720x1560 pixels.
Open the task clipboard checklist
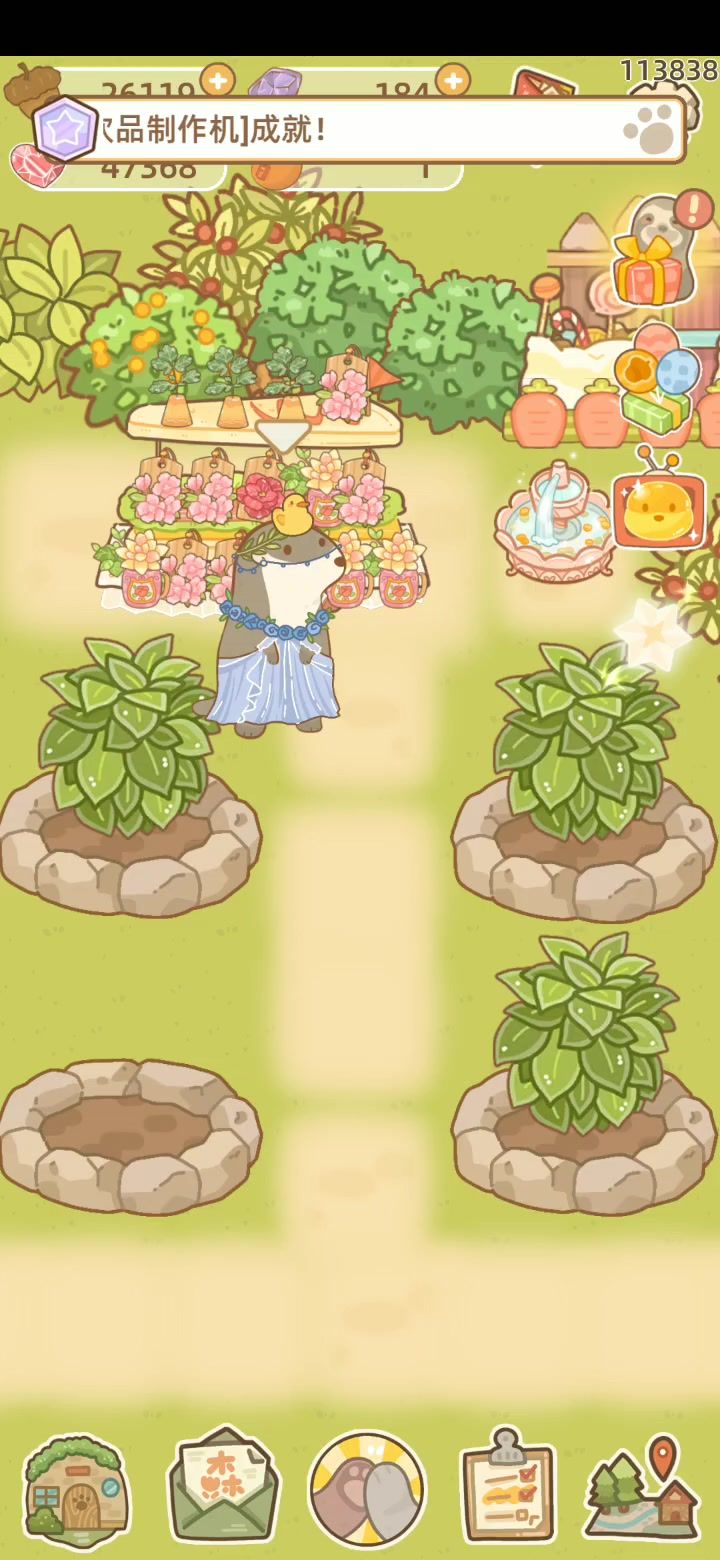point(507,1488)
